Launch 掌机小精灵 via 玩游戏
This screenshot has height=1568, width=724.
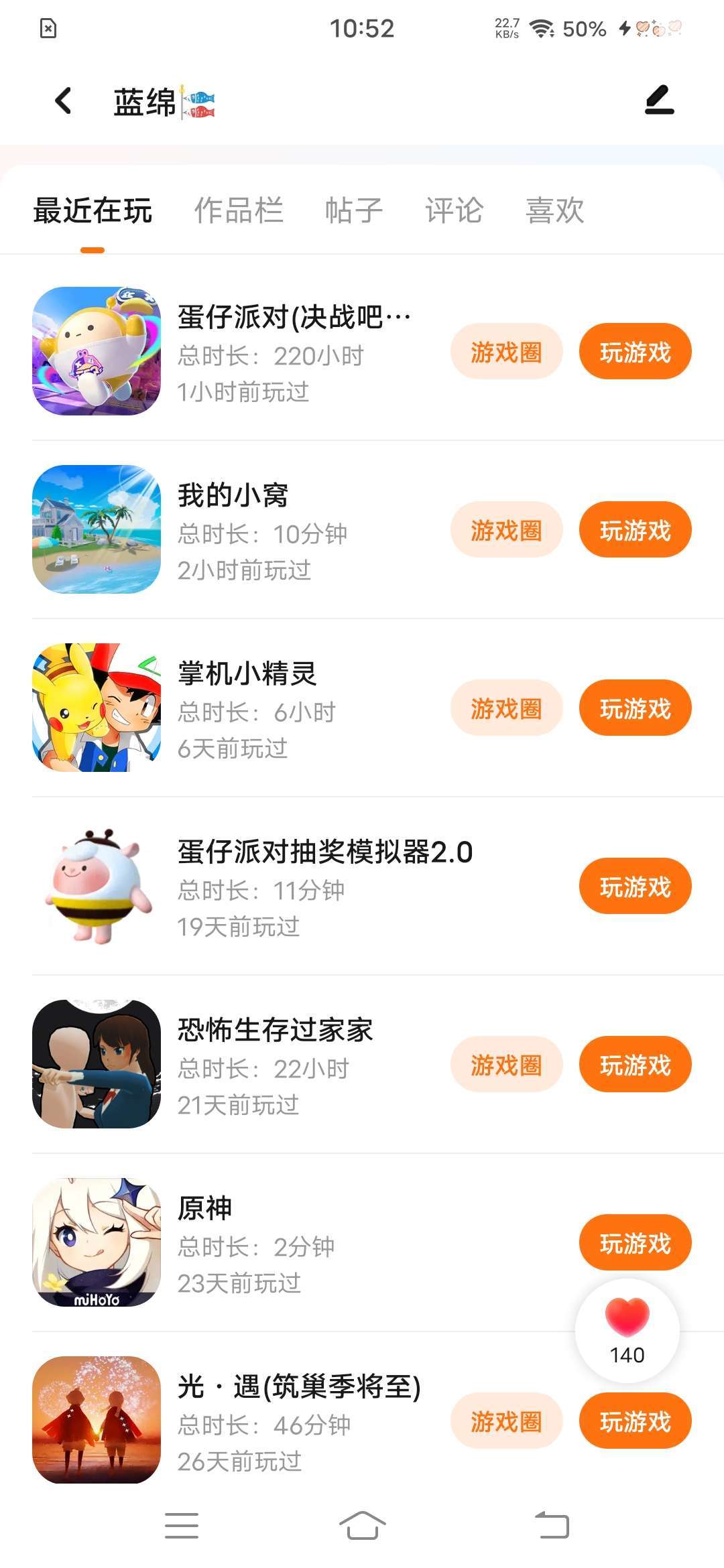tap(635, 708)
